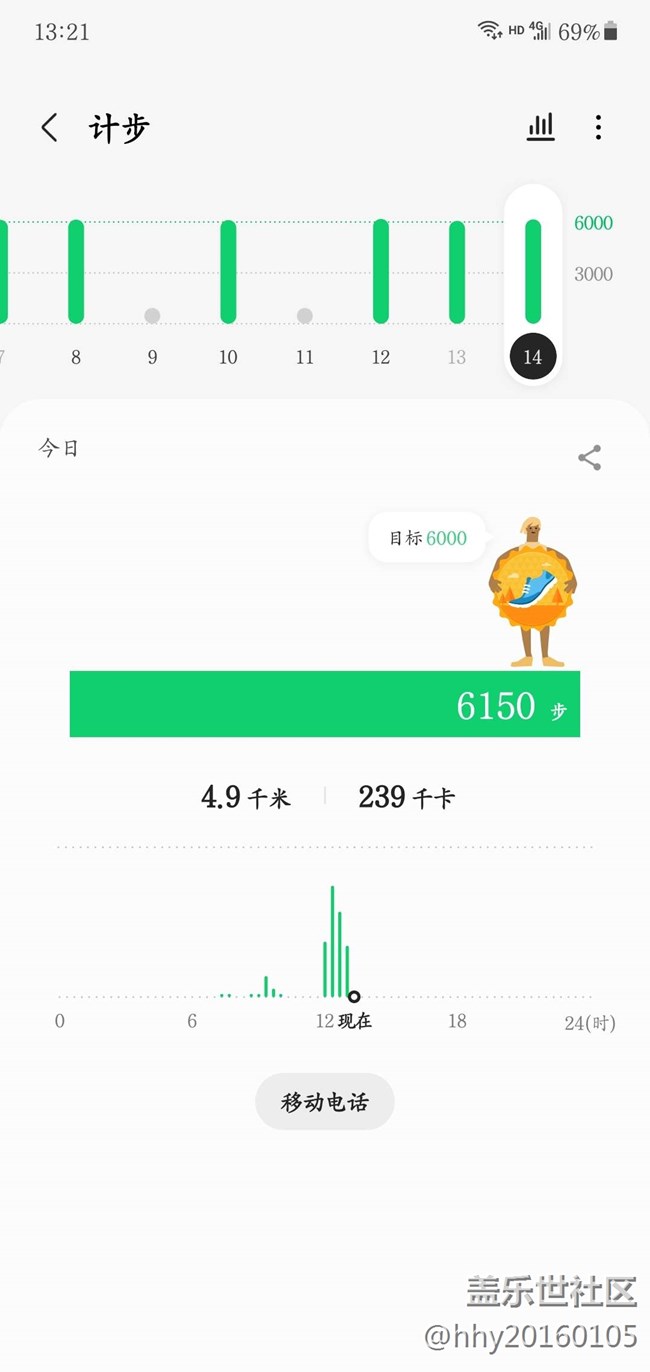This screenshot has height=1372, width=650.
Task: Select day 8 in the step chart
Action: tap(76, 290)
